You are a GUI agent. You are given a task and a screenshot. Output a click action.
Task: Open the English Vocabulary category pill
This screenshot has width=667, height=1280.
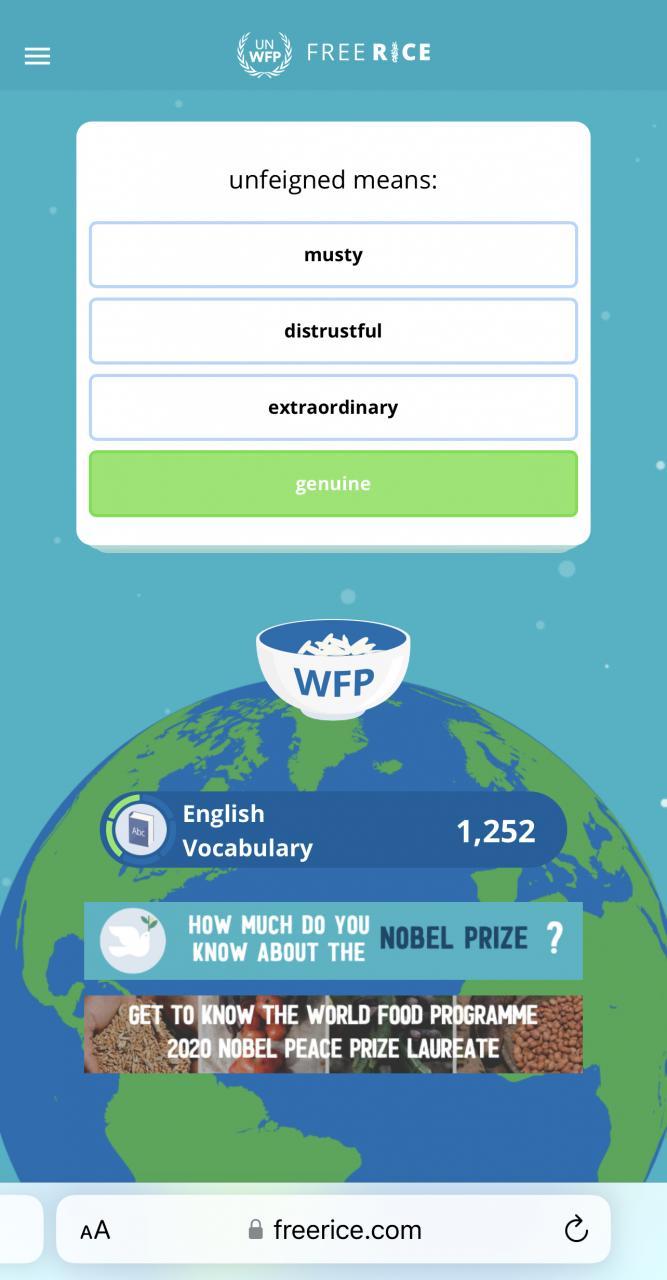(333, 830)
